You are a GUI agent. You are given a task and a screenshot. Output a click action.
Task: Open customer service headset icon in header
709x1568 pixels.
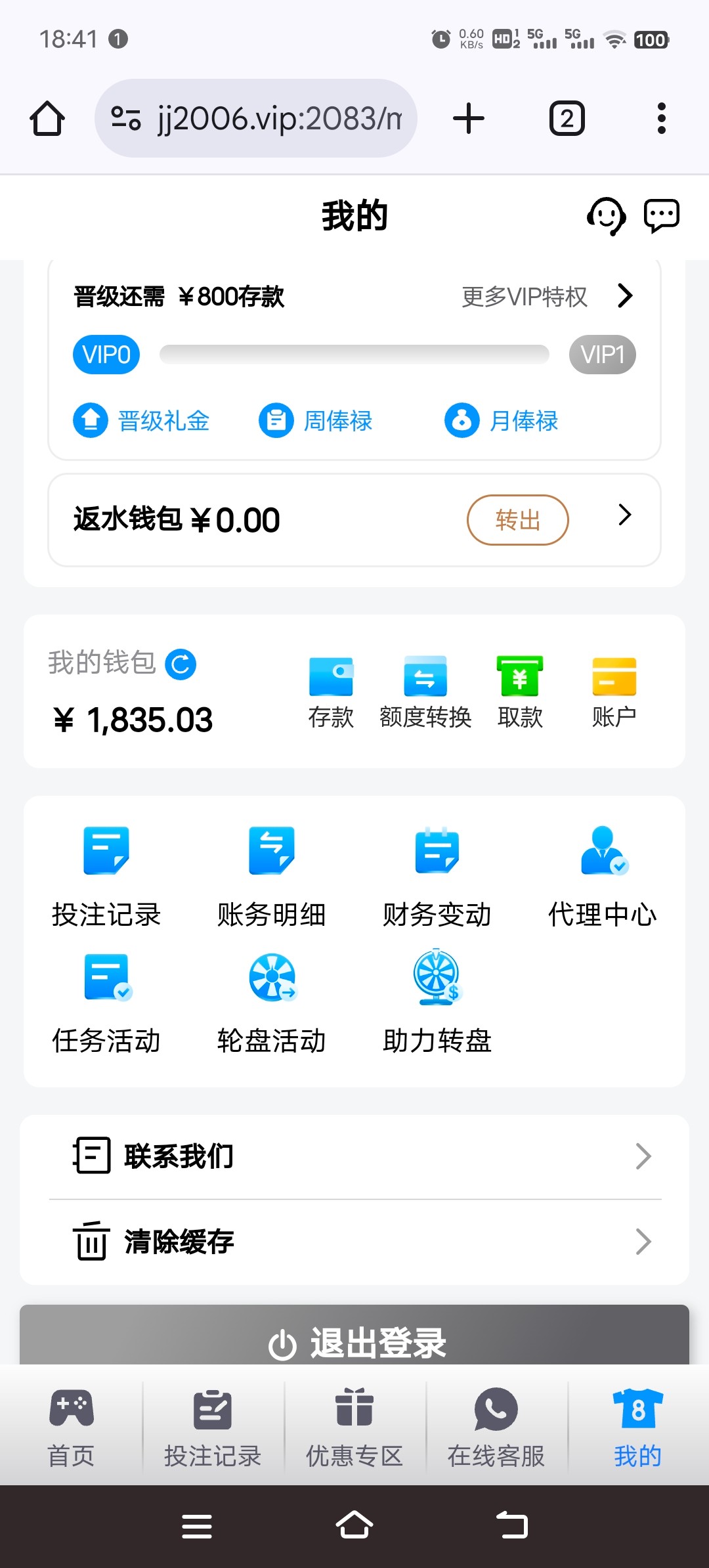pos(606,216)
